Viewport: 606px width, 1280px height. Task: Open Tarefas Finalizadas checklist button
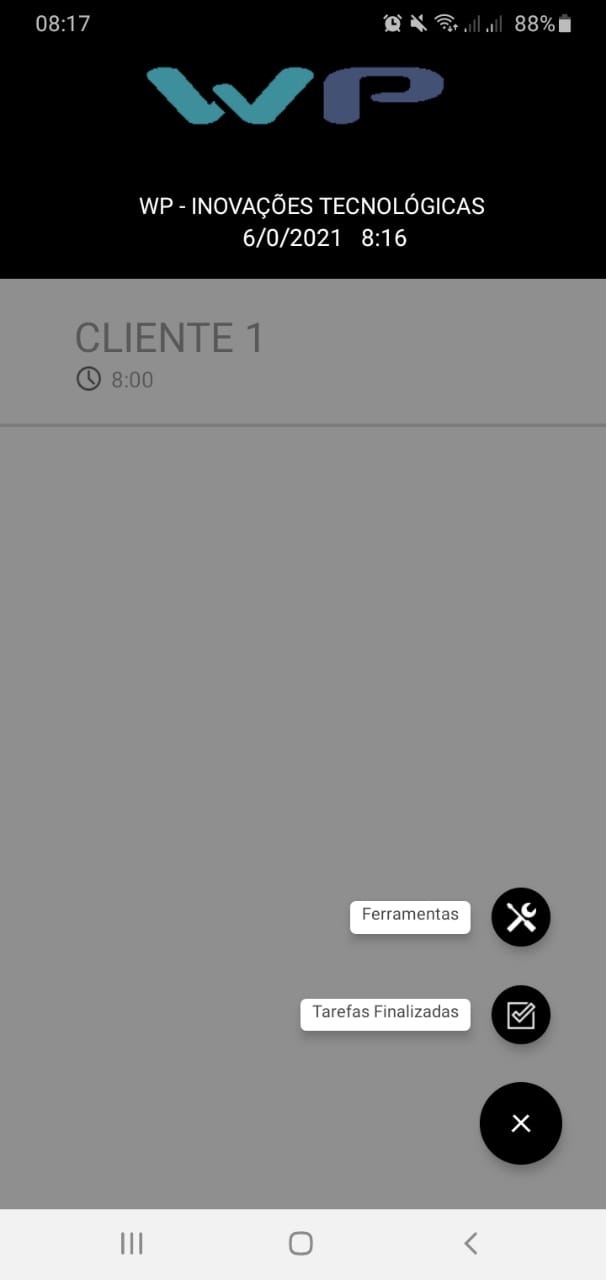520,1015
